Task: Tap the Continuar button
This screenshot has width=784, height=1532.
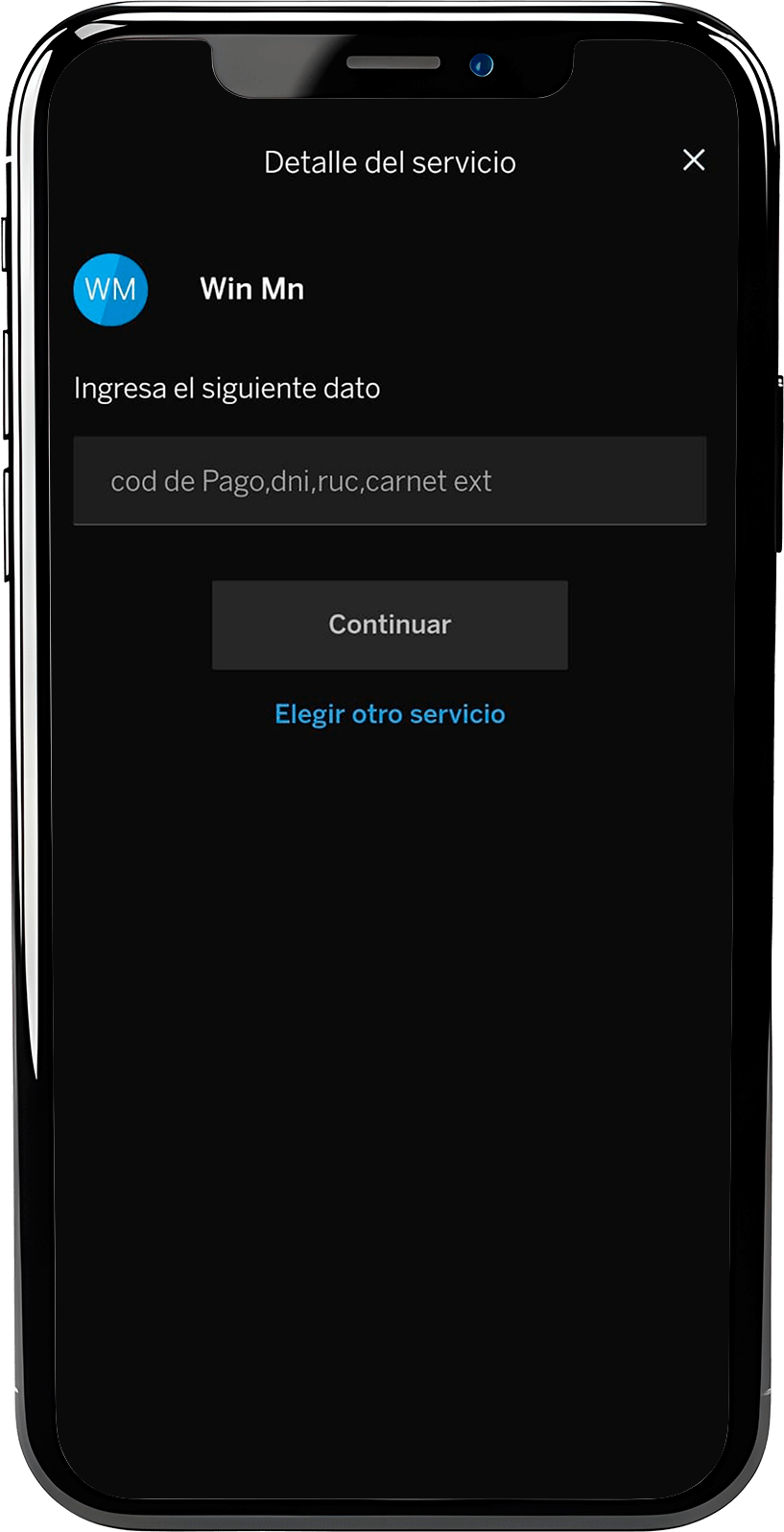Action: tap(390, 625)
